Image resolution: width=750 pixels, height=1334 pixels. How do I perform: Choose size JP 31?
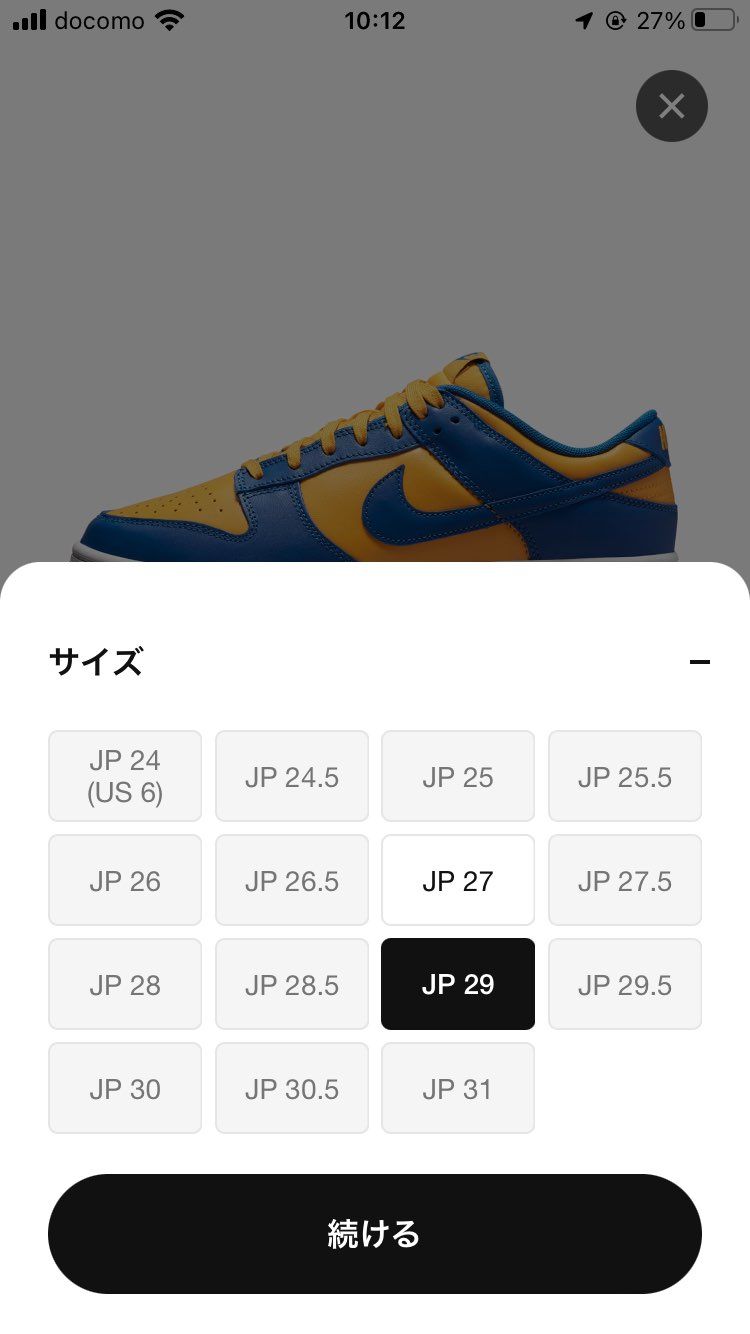(x=458, y=1087)
